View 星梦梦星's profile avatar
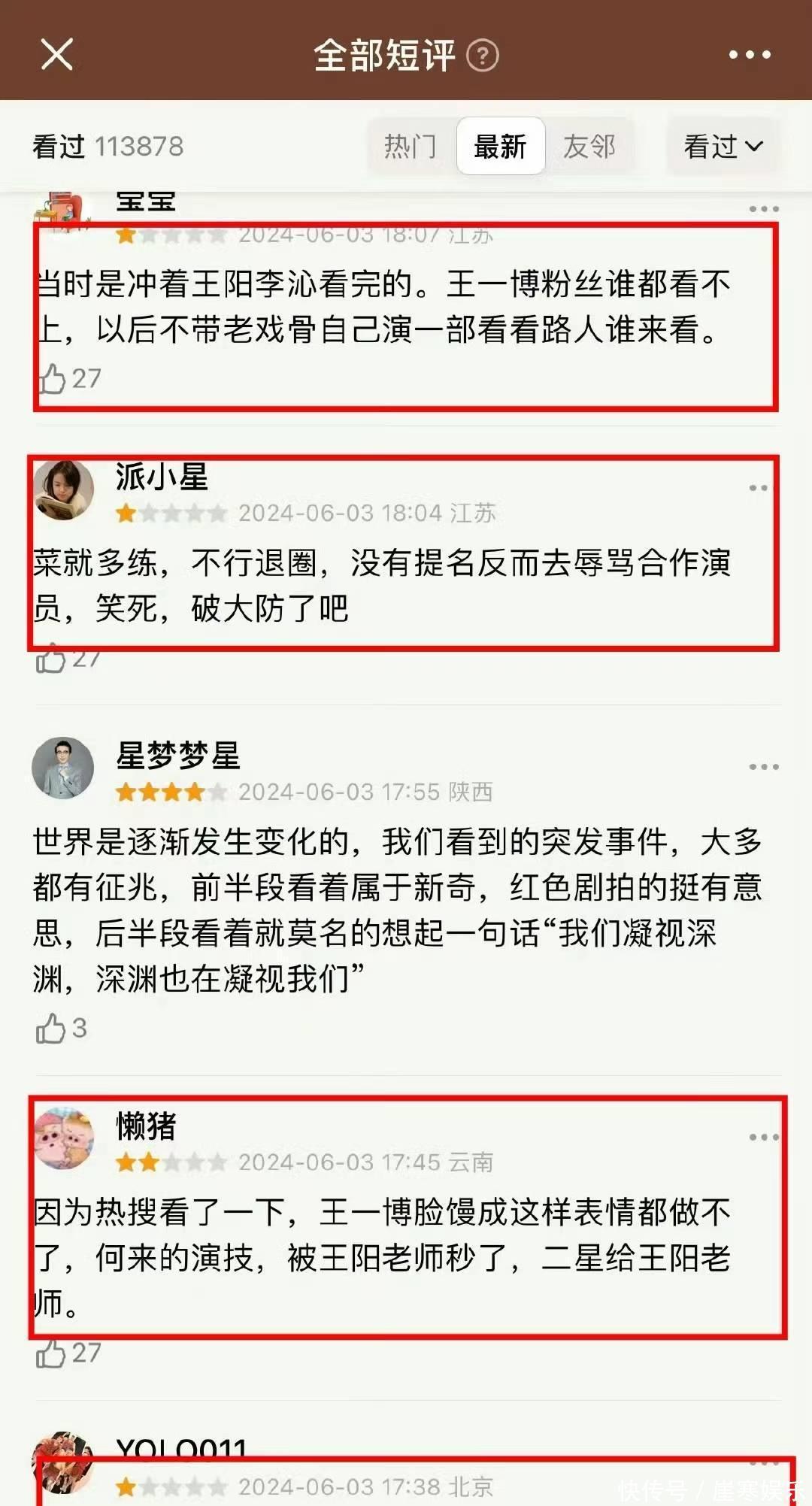The width and height of the screenshot is (812, 1506). 63,768
